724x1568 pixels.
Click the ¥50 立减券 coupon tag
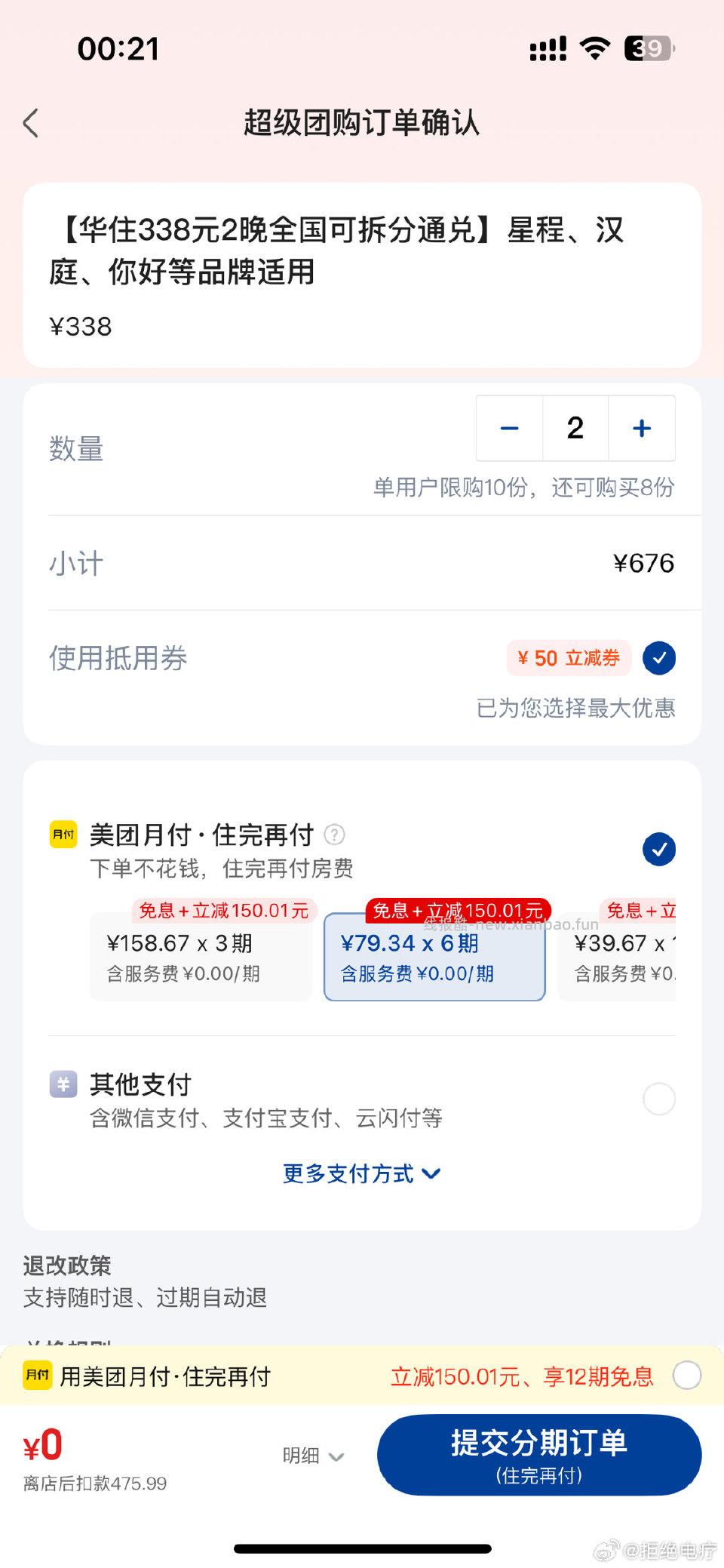pyautogui.click(x=568, y=658)
